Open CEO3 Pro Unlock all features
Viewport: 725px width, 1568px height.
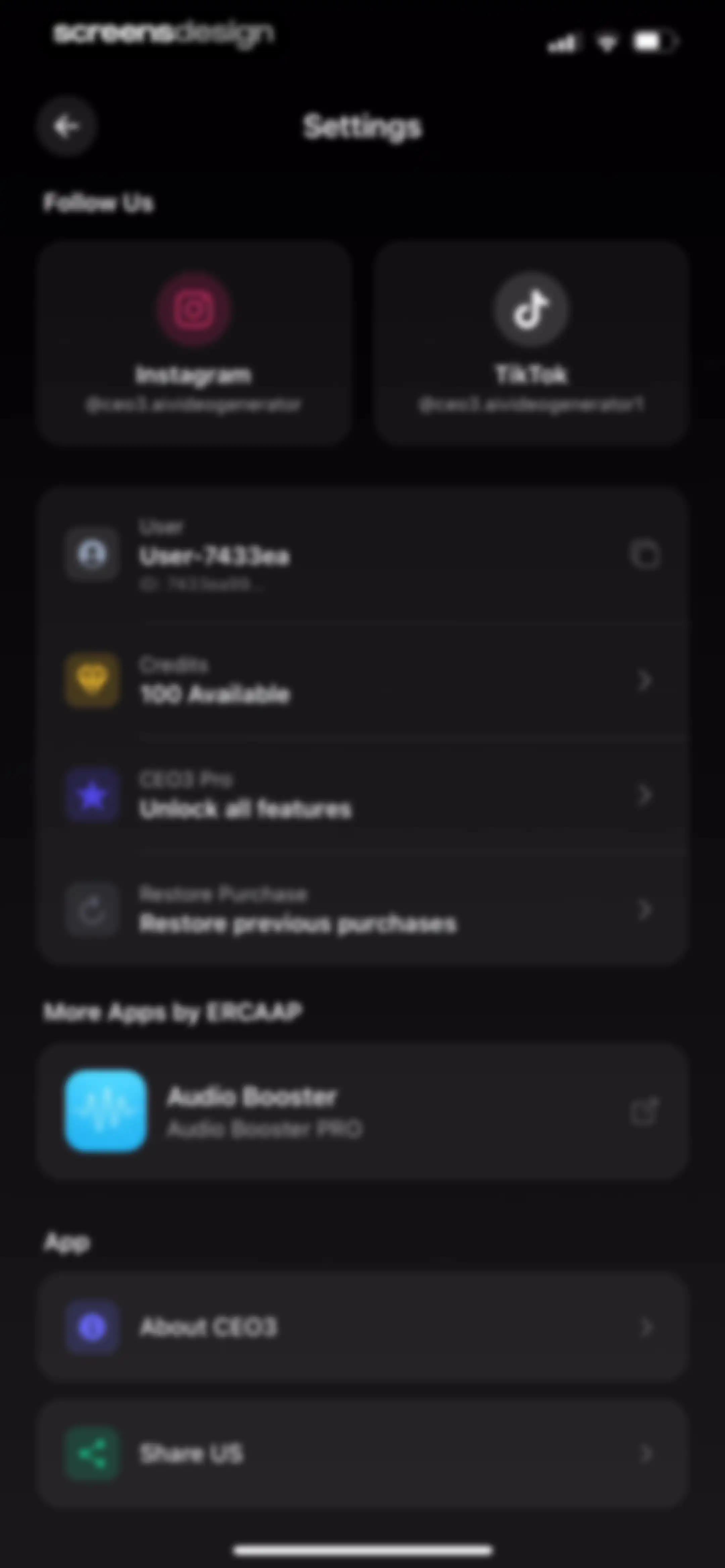point(363,795)
